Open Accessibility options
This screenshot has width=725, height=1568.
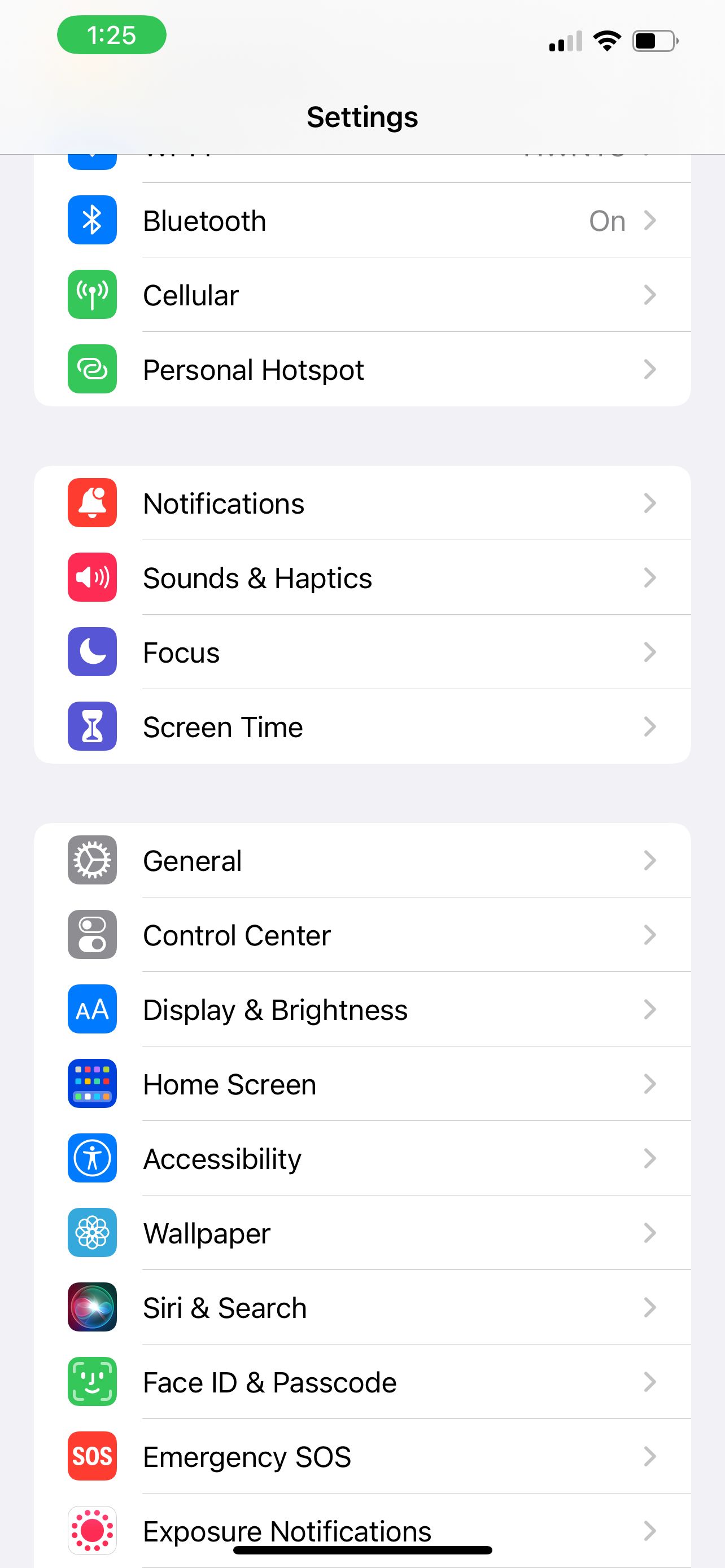(361, 1158)
